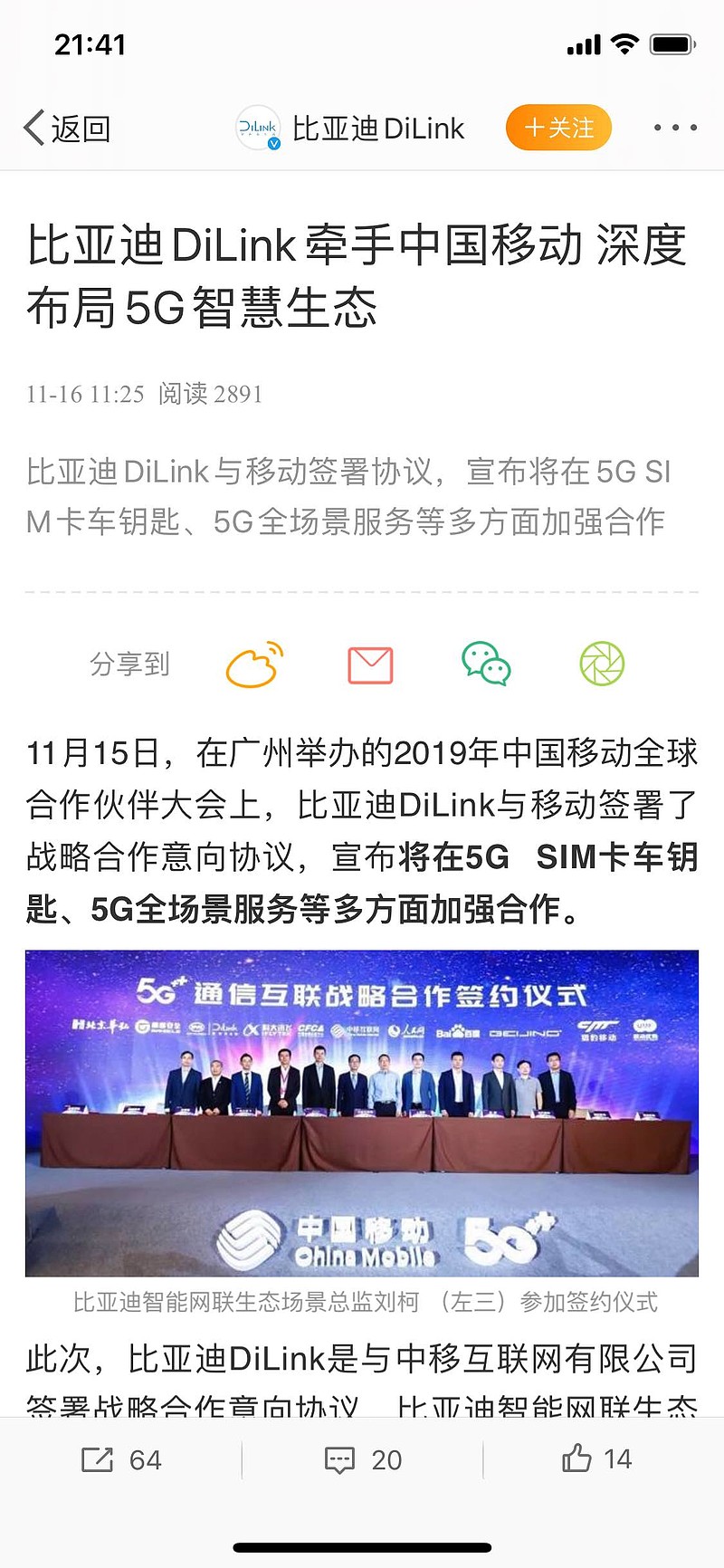724x1568 pixels.
Task: View the 5G signing ceremony photo
Action: (362, 1109)
